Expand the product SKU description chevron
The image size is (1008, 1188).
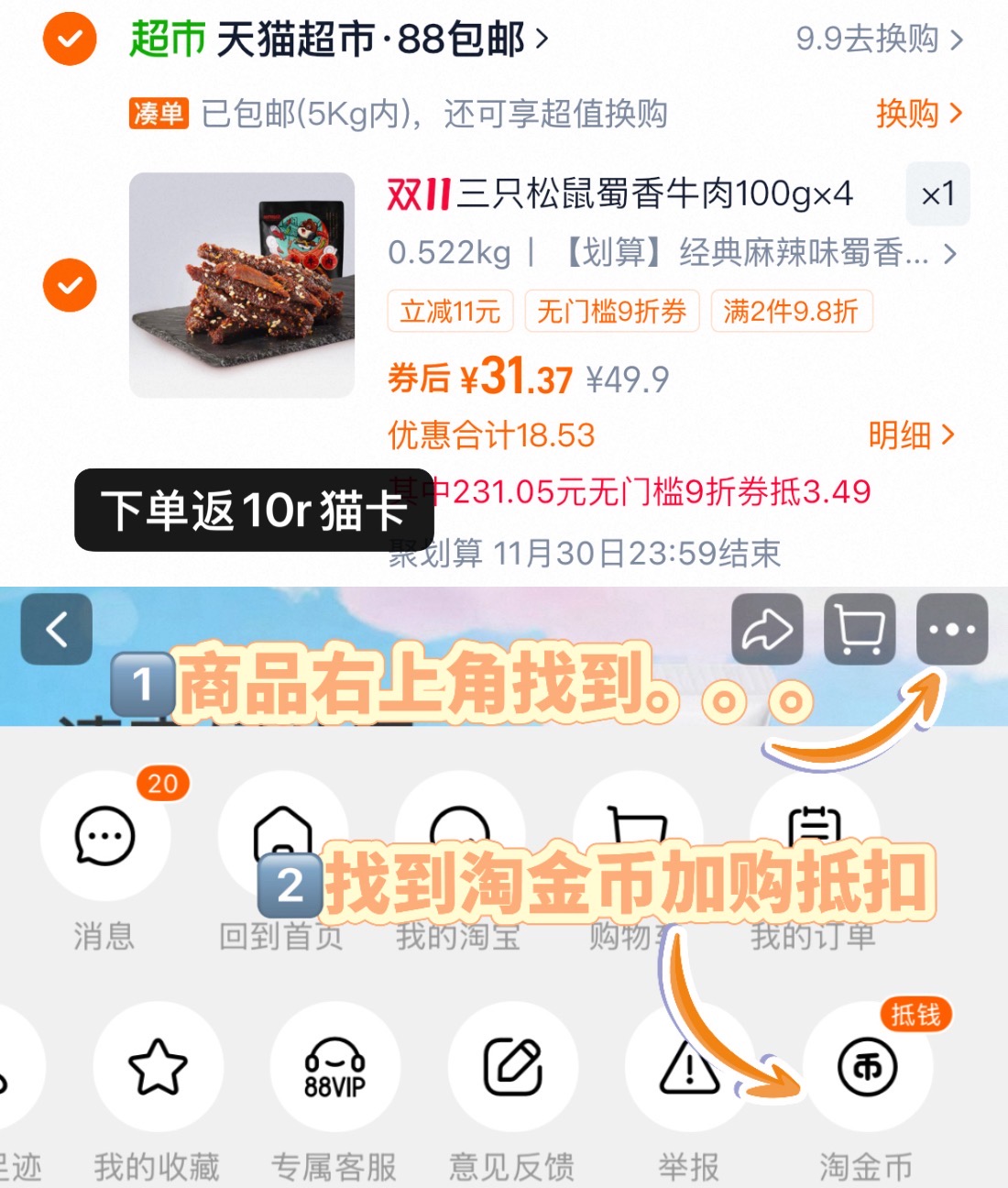point(950,256)
